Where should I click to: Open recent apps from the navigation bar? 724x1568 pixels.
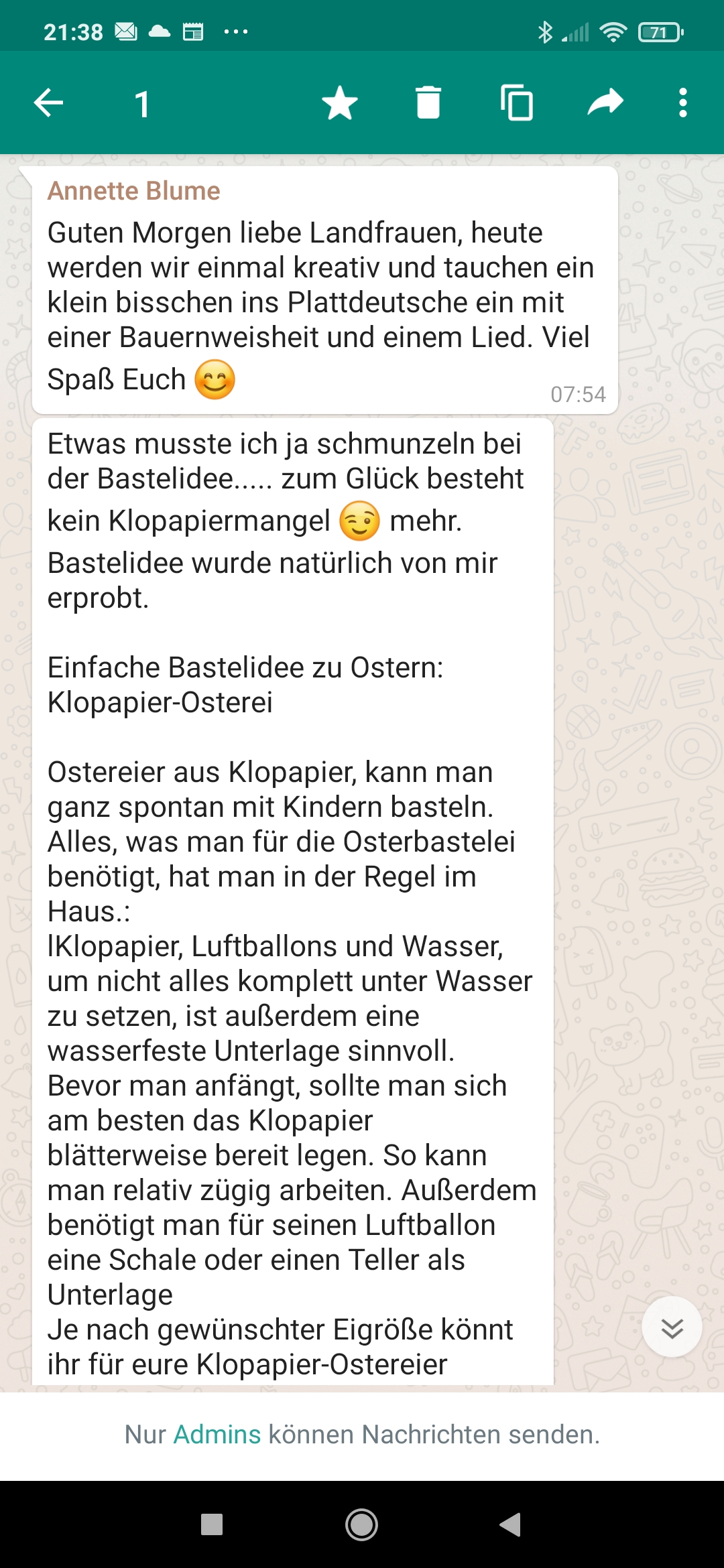point(212,1524)
